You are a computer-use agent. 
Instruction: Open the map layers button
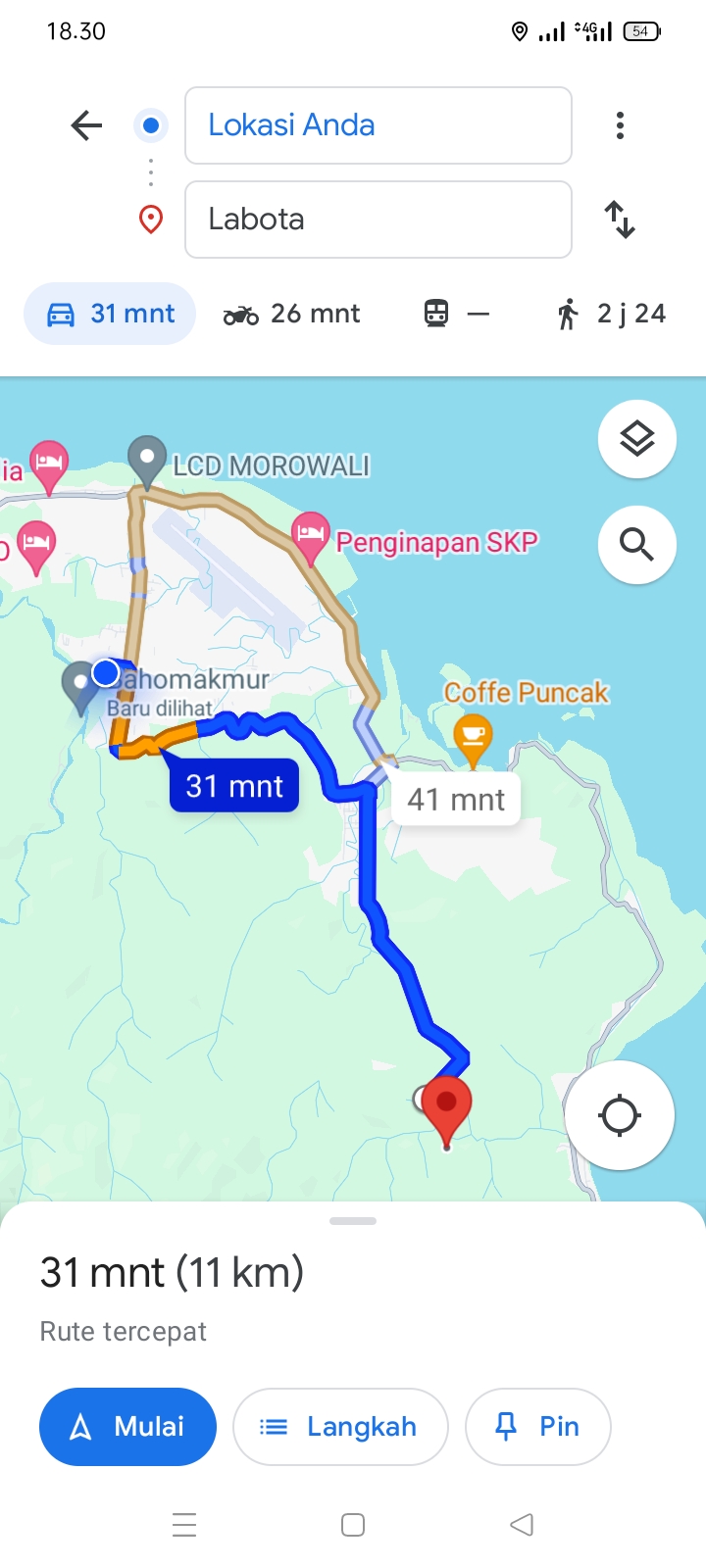[637, 439]
